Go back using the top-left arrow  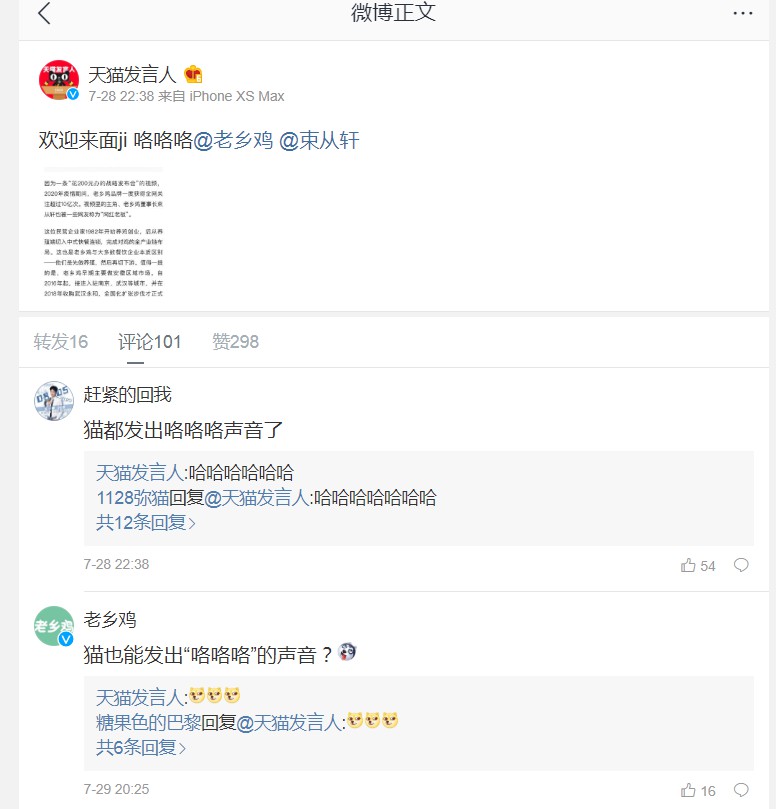(44, 14)
